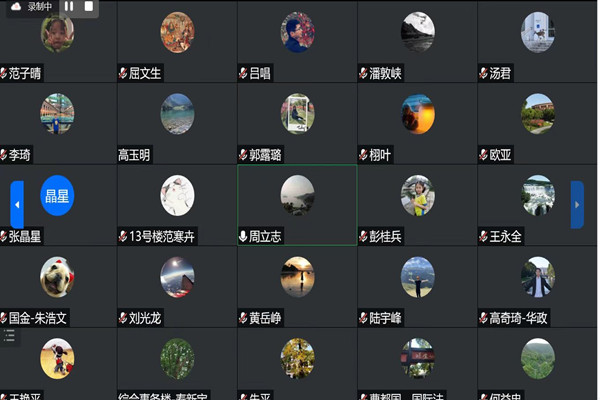Select 范子晴's participant tile
Image resolution: width=600 pixels, height=400 pixels.
pos(57,40)
